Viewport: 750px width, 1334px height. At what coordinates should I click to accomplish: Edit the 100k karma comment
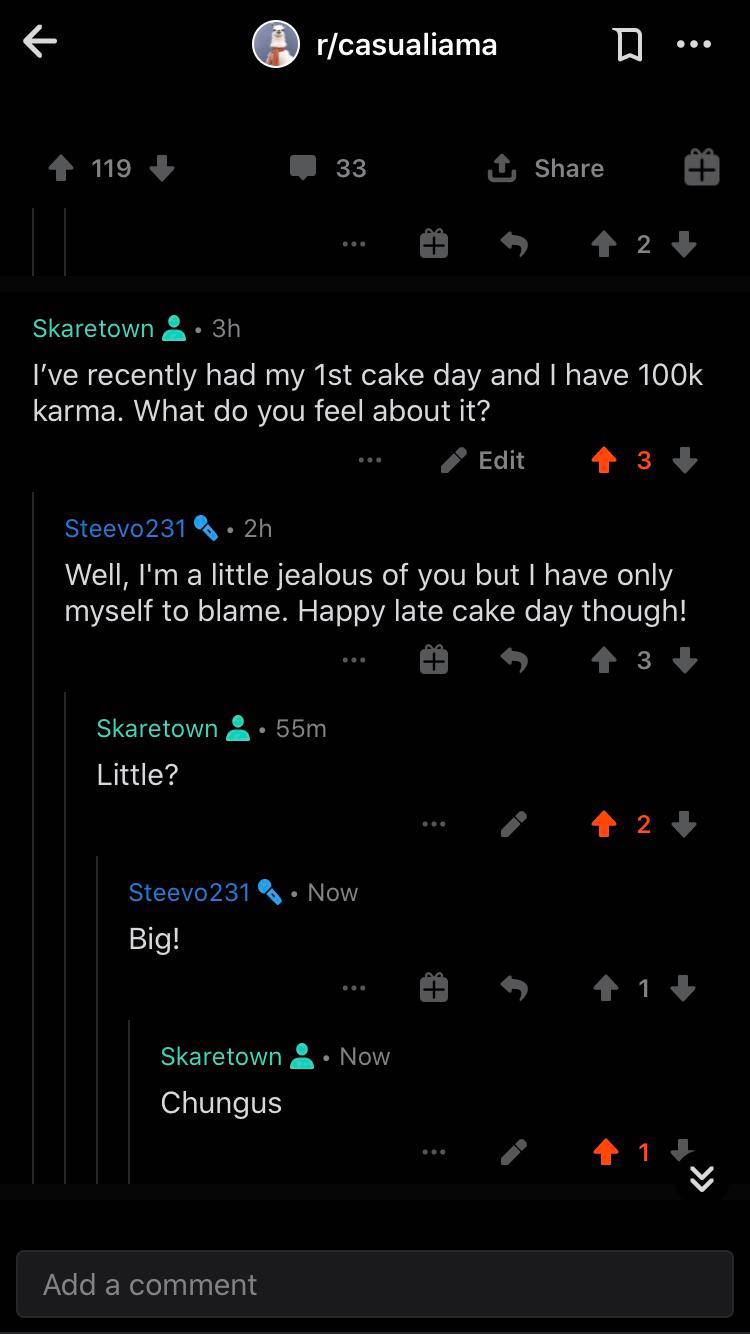pyautogui.click(x=483, y=460)
